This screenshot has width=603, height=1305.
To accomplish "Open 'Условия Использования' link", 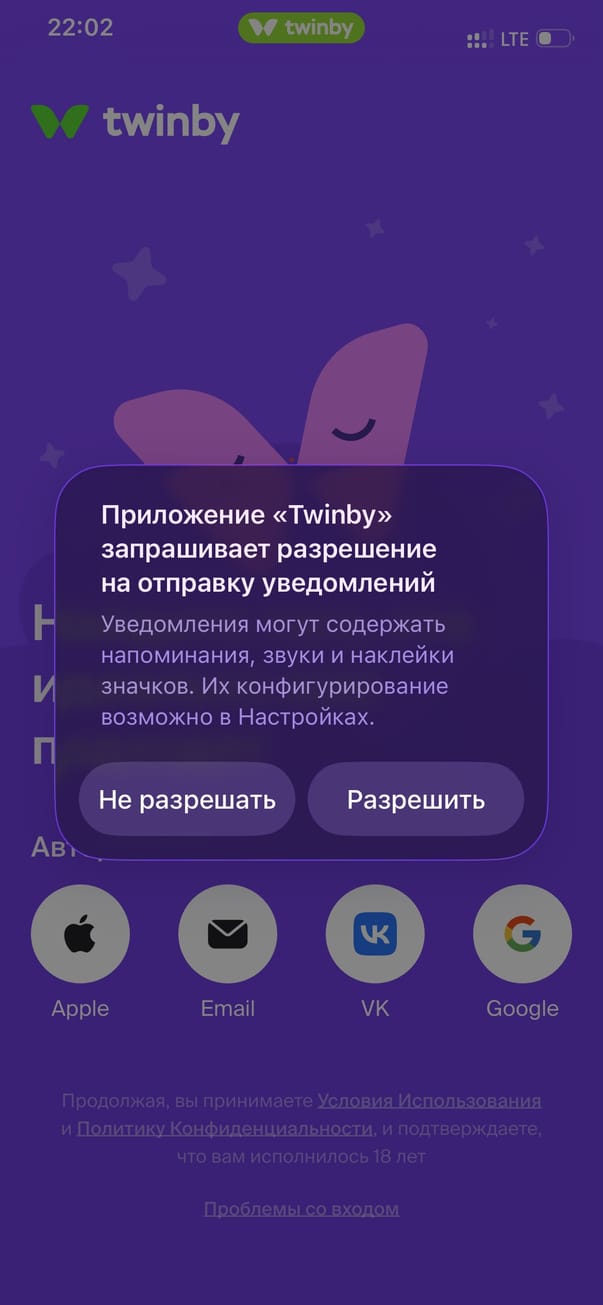I will [429, 1101].
